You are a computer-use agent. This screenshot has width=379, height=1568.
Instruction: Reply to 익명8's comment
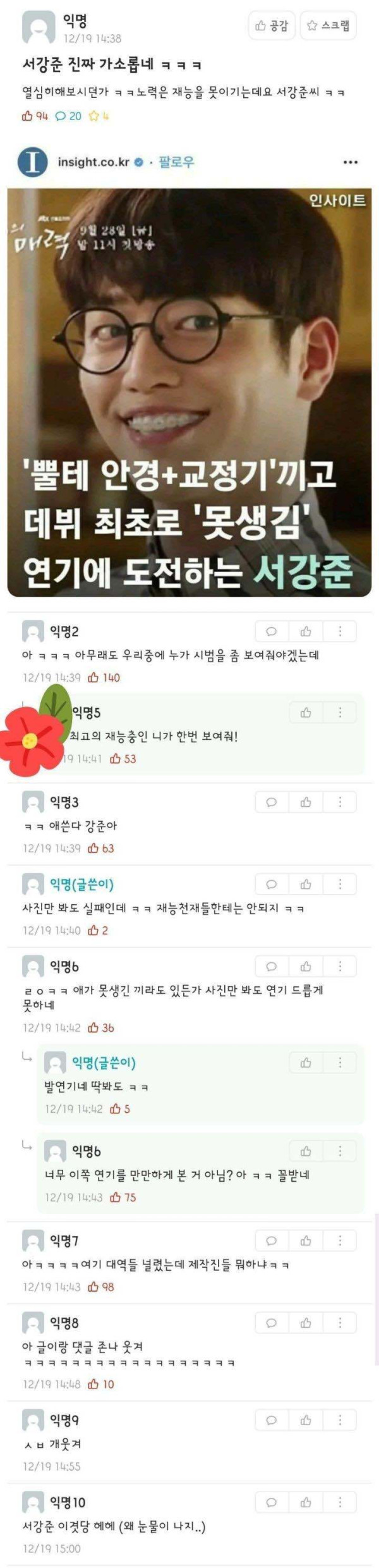[272, 1323]
